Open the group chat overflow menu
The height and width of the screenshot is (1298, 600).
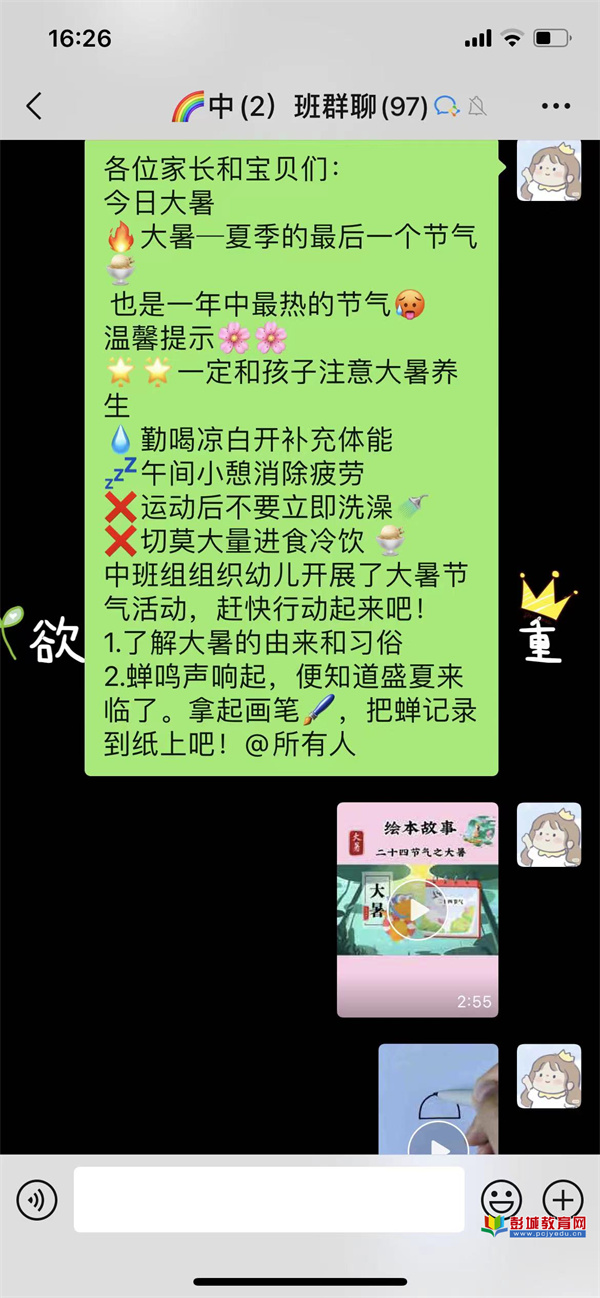point(555,106)
